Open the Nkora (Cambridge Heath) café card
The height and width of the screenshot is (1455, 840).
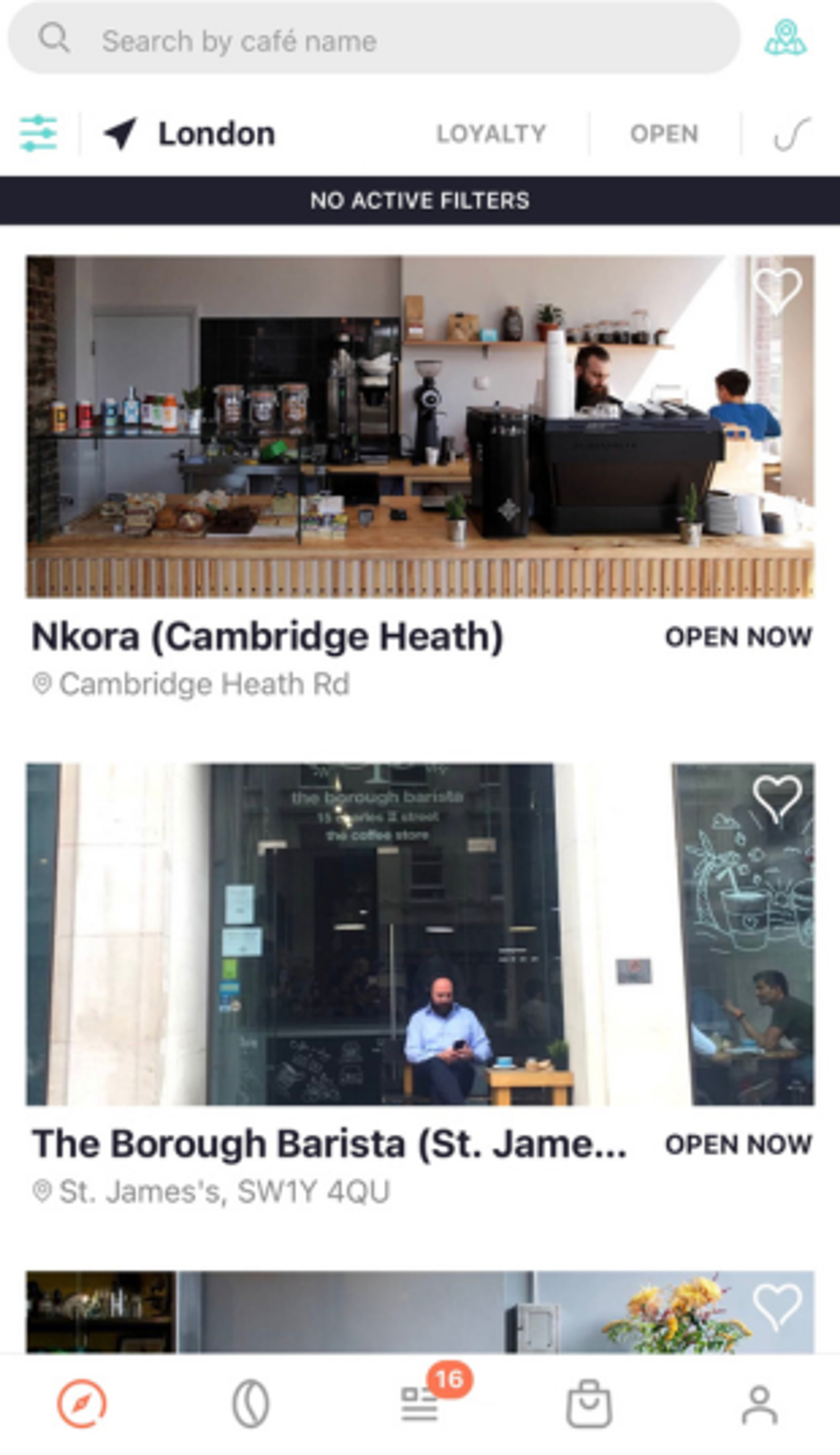[x=420, y=427]
